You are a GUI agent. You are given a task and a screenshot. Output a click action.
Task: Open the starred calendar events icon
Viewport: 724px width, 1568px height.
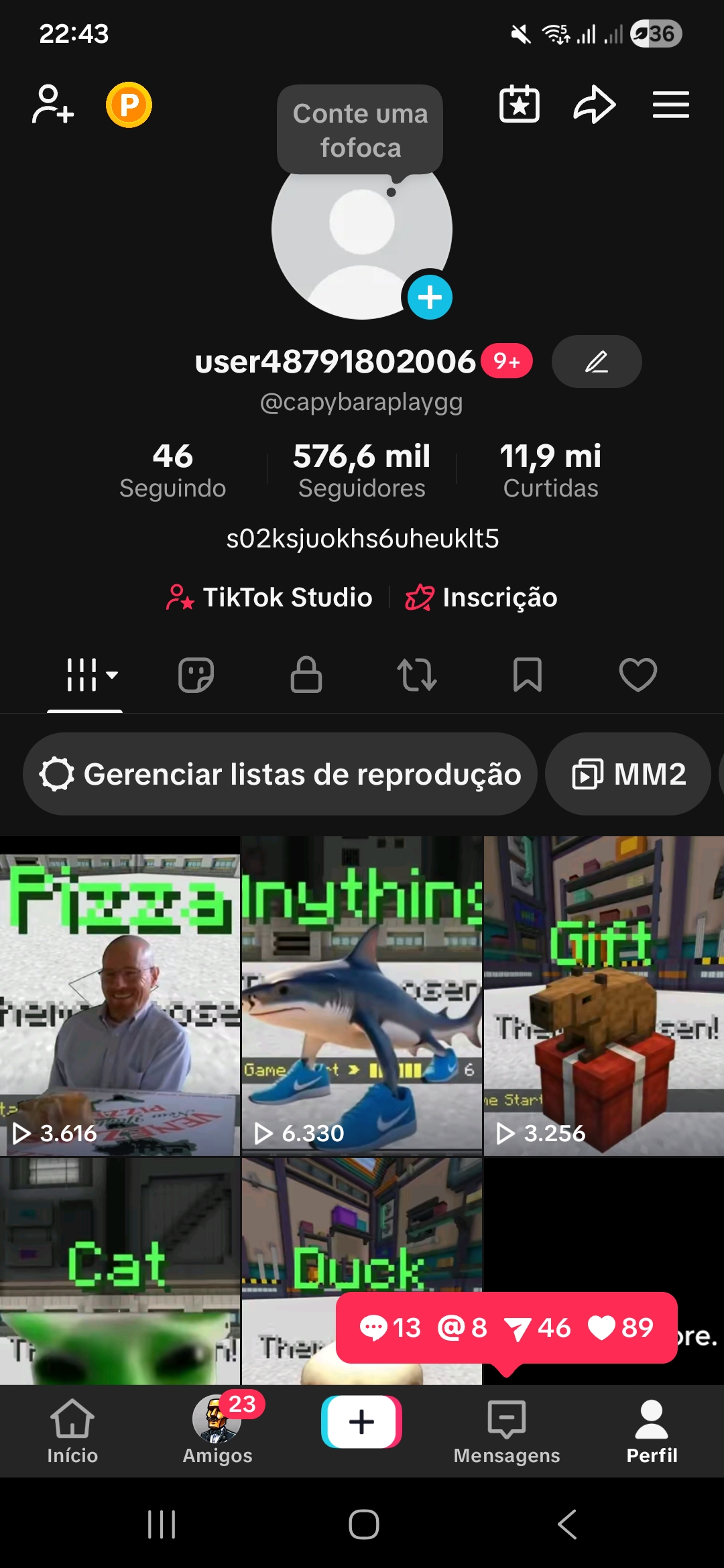pyautogui.click(x=520, y=105)
